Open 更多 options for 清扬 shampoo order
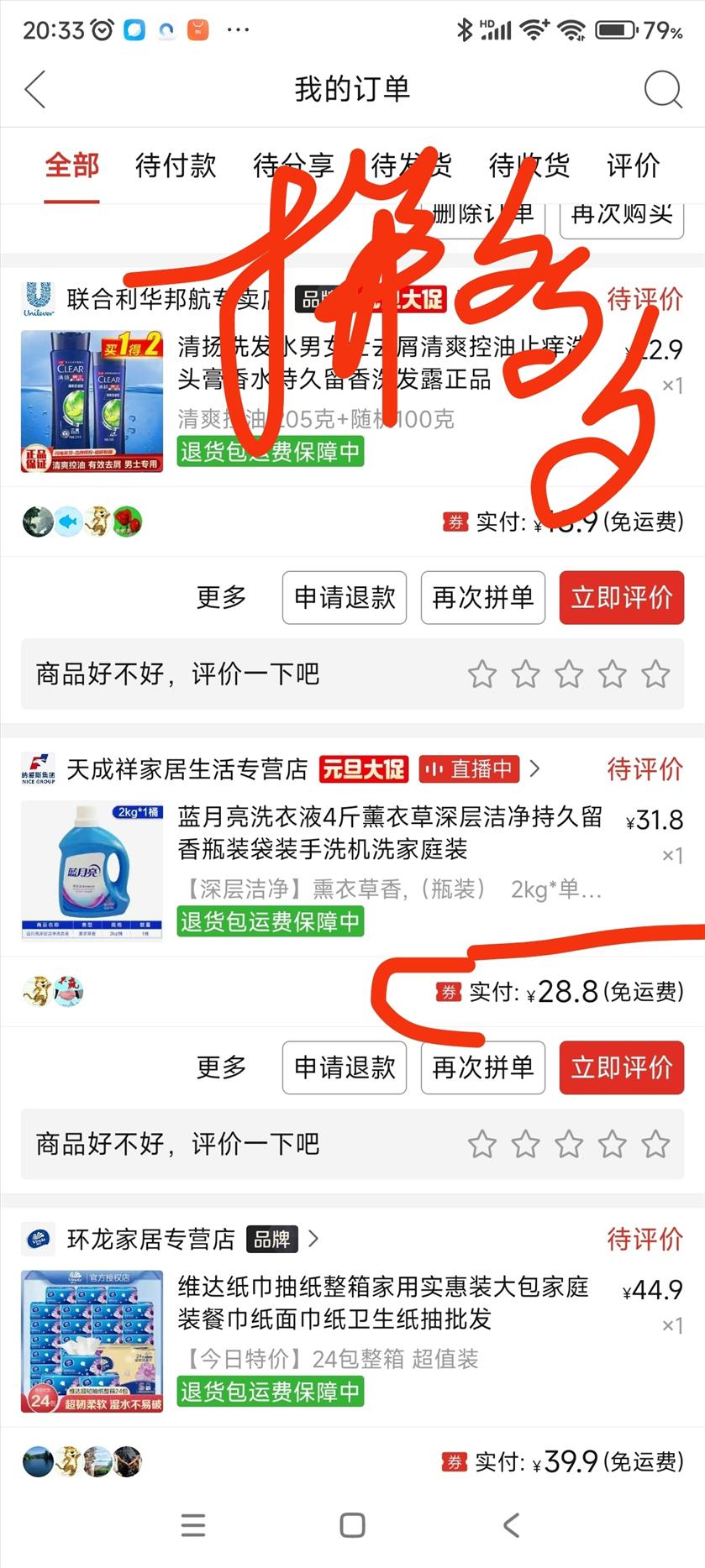Viewport: 705px width, 1568px height. 221,597
